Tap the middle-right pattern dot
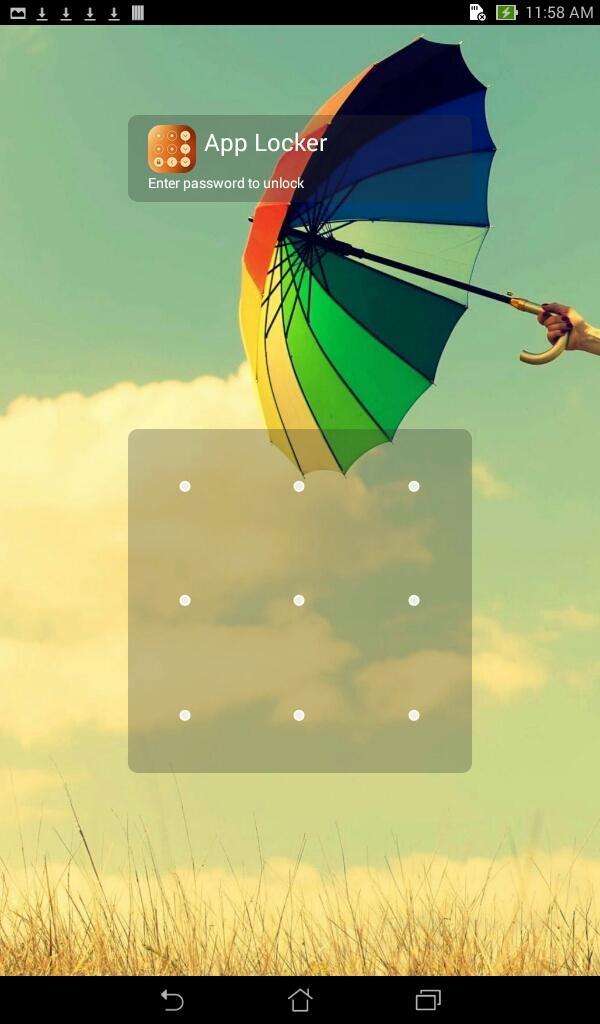The height and width of the screenshot is (1024, 600). (414, 600)
